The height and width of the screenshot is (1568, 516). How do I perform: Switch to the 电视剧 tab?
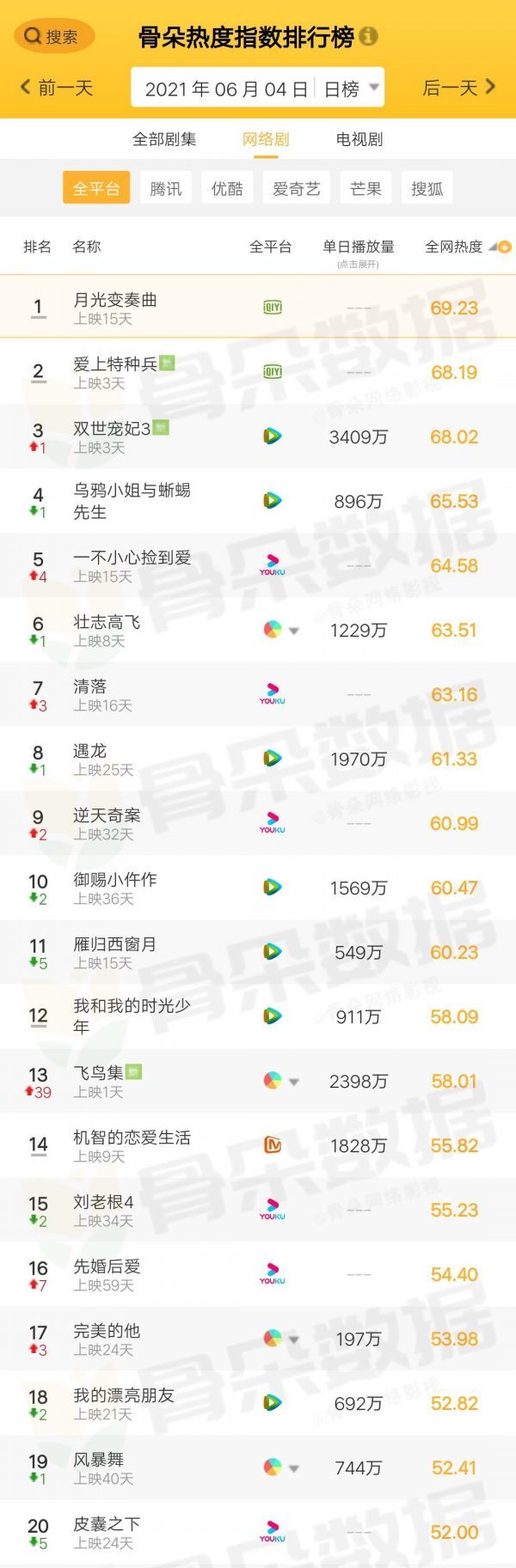point(359,139)
